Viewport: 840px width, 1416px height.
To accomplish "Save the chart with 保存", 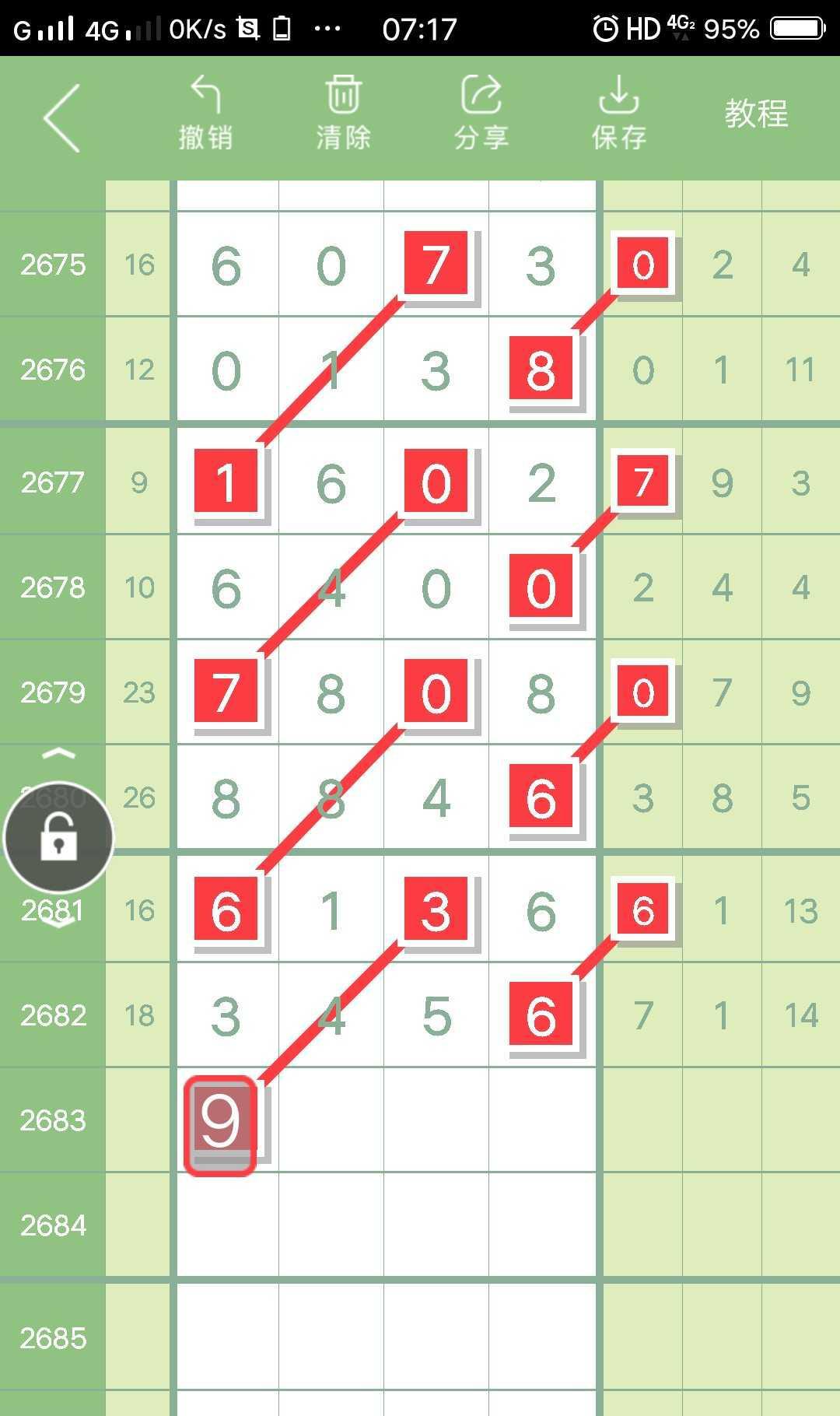I will (619, 114).
